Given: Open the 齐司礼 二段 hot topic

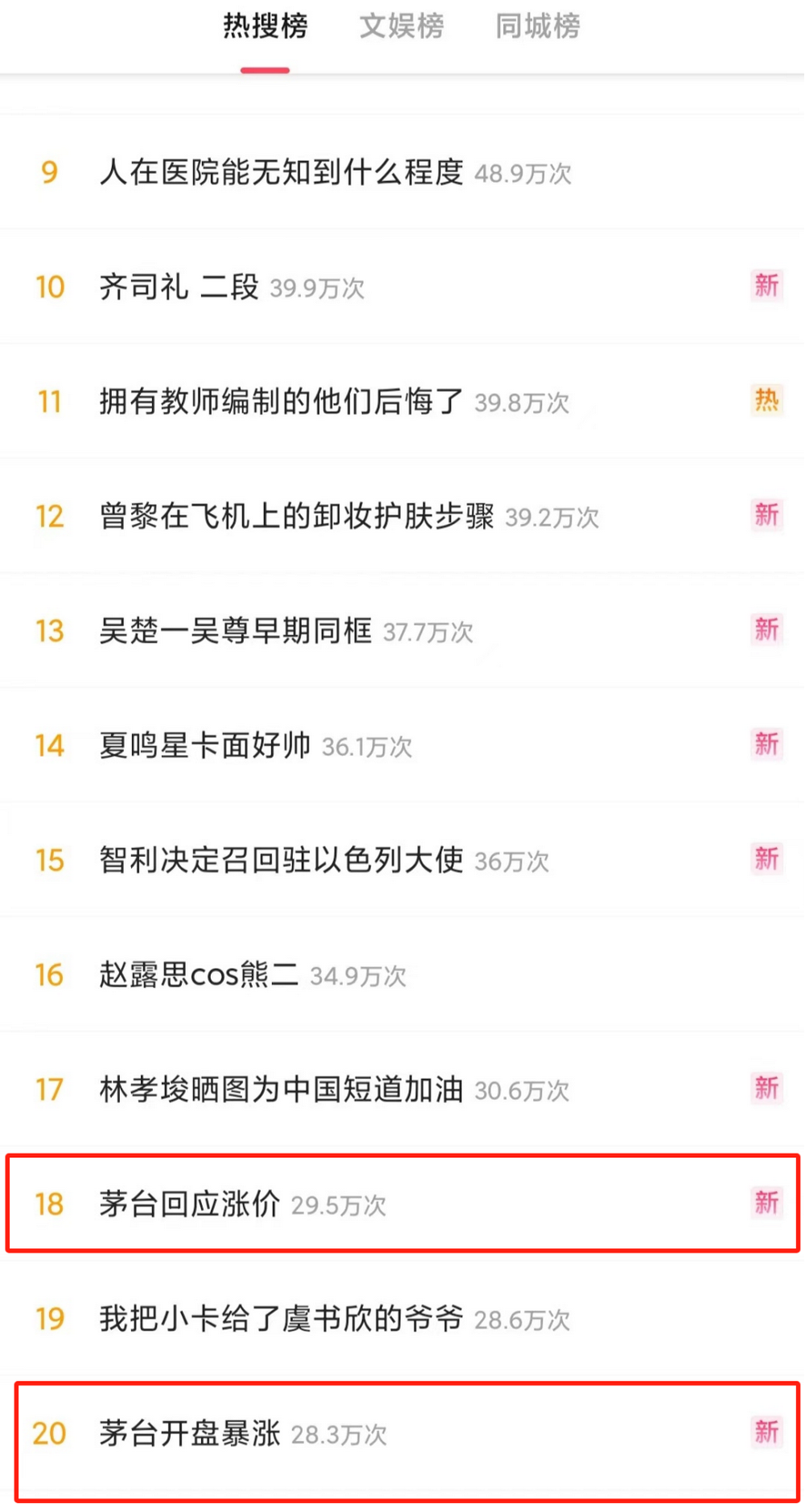Looking at the screenshot, I should pos(402,286).
